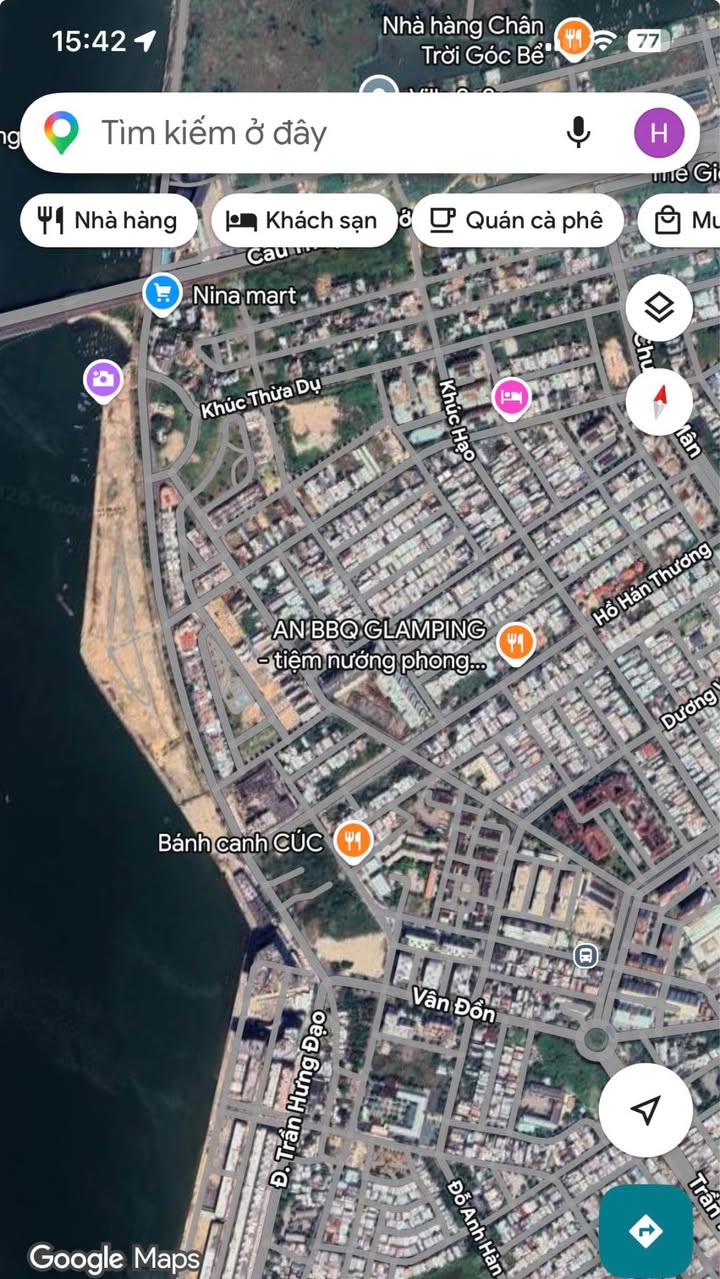Open the account profile avatar H
This screenshot has height=1279, width=720.
pos(659,133)
